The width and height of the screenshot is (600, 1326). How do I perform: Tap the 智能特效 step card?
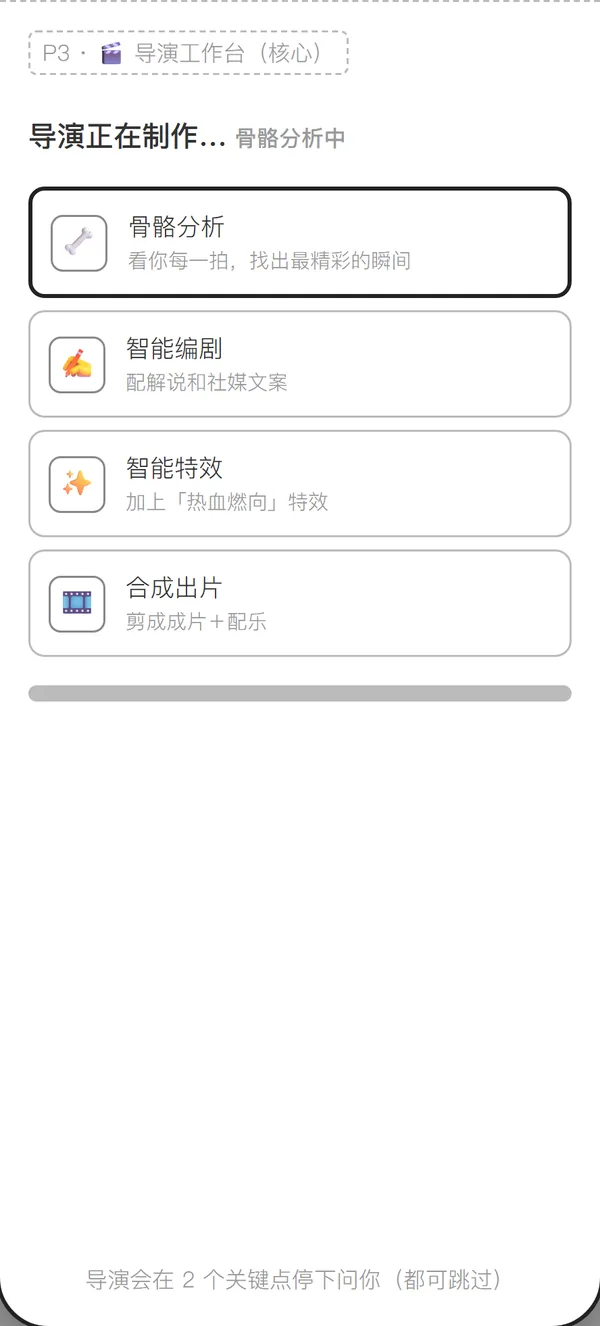tap(300, 484)
